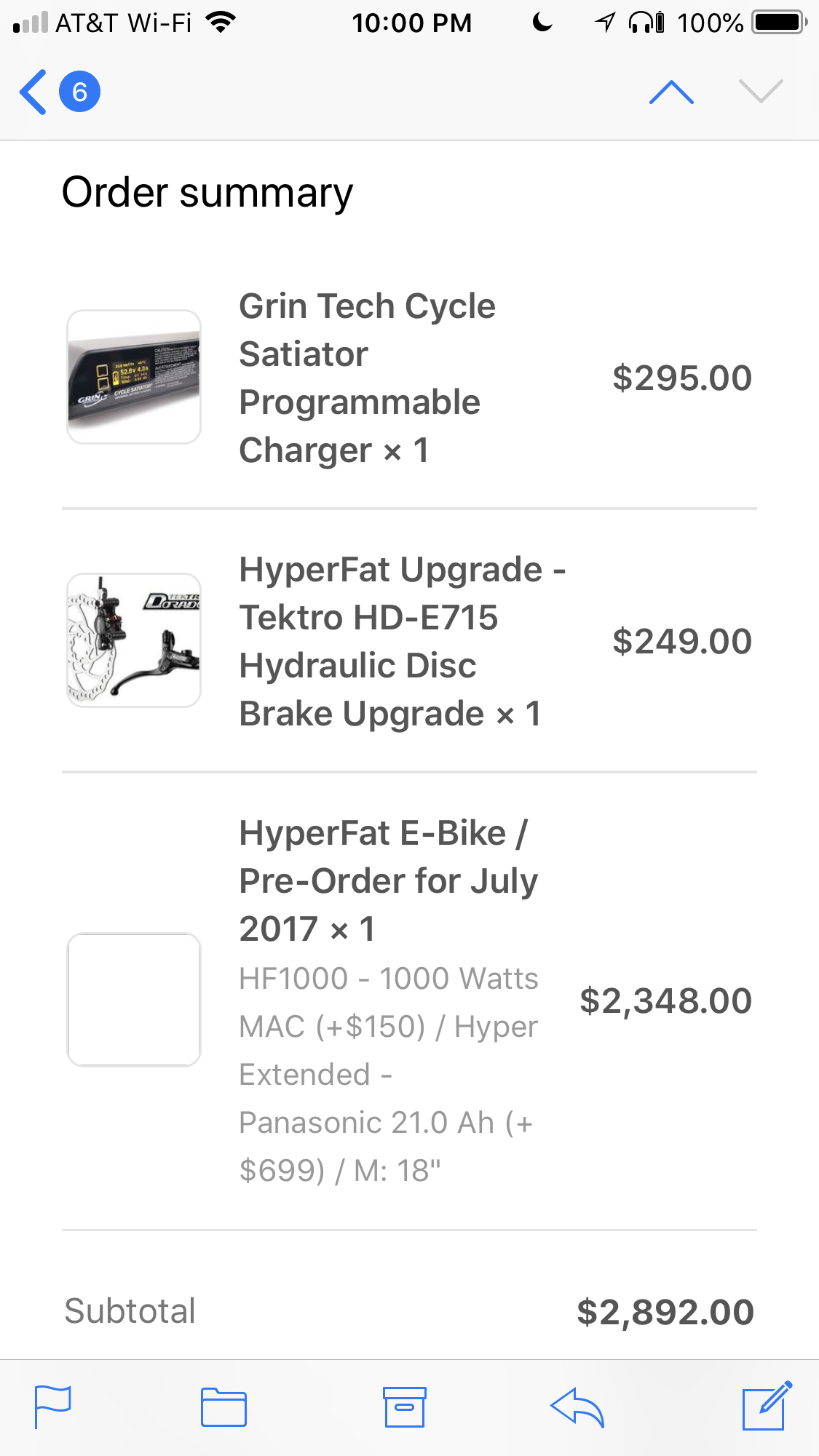Move this email to a folder
This screenshot has height=1456, width=819.
pyautogui.click(x=223, y=1407)
